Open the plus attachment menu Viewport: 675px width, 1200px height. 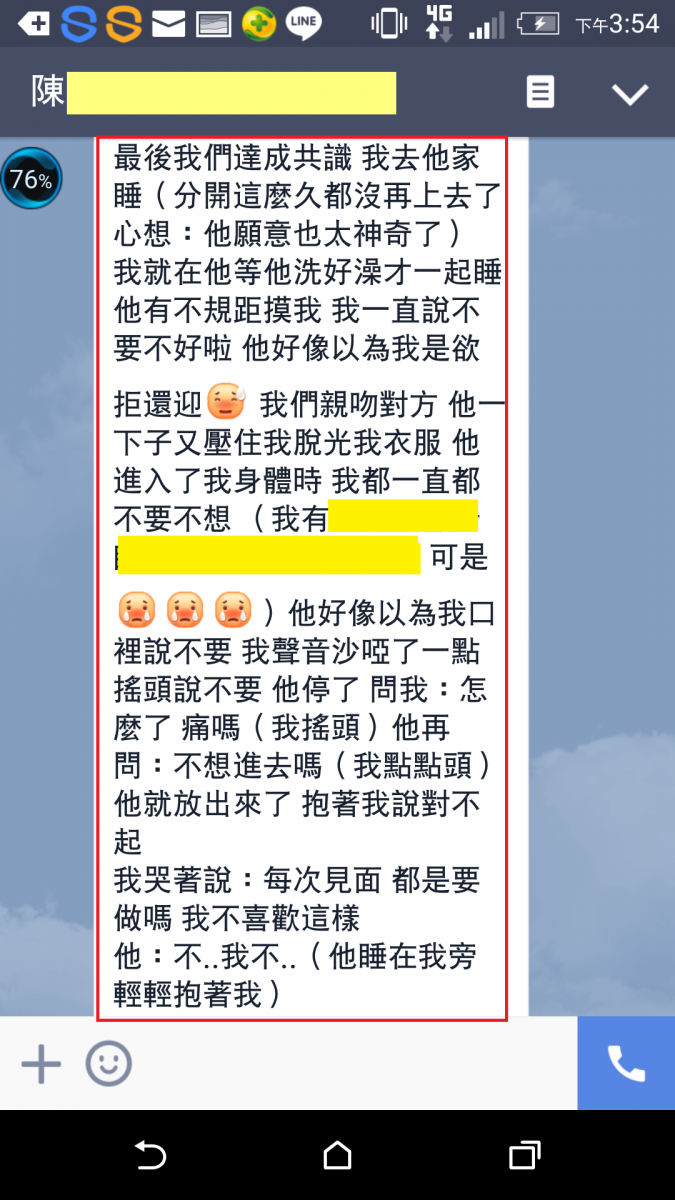[x=41, y=1064]
